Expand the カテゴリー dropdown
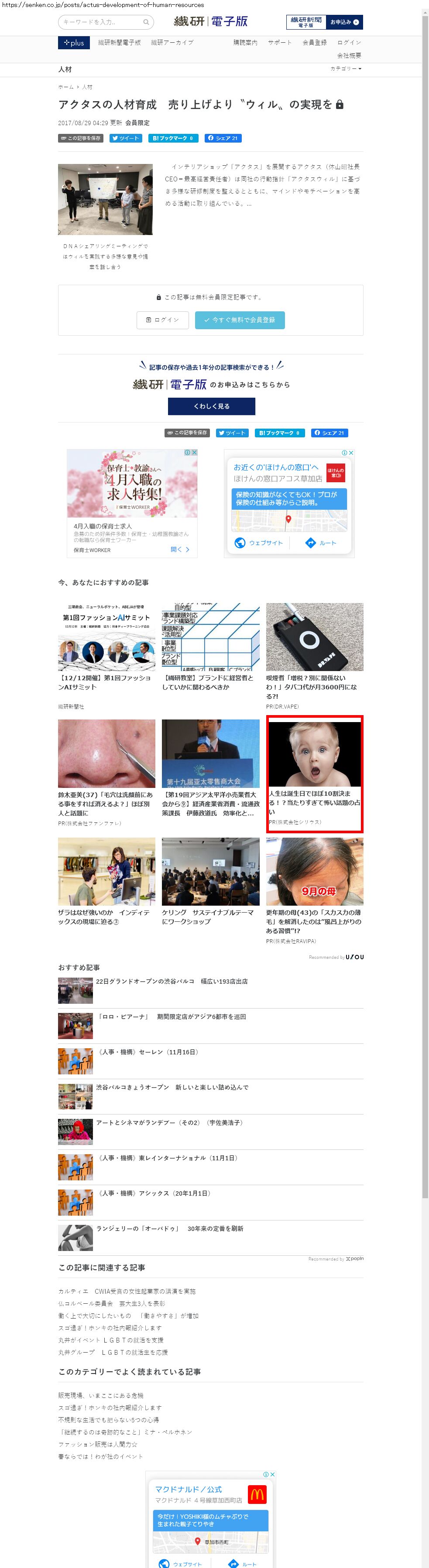The height and width of the screenshot is (1568, 429). coord(346,69)
